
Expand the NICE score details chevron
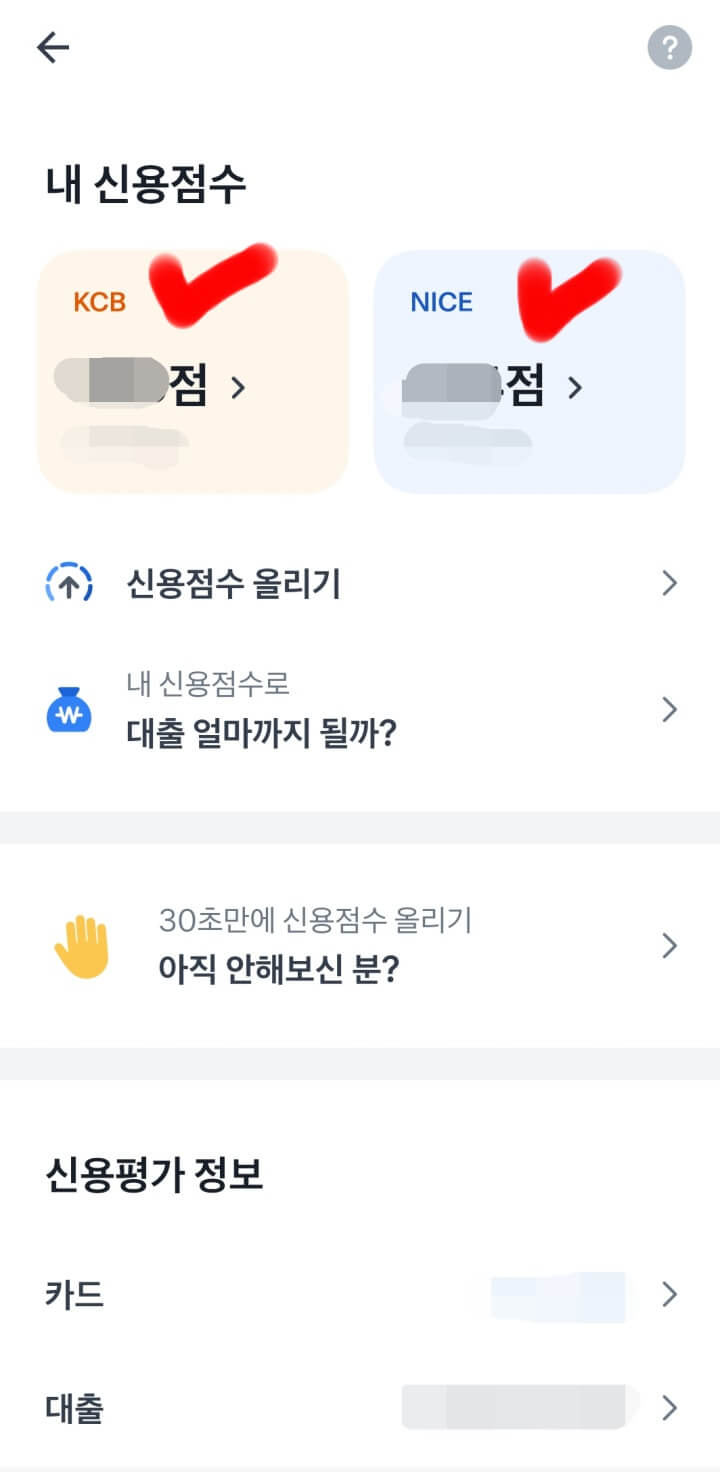click(x=575, y=388)
